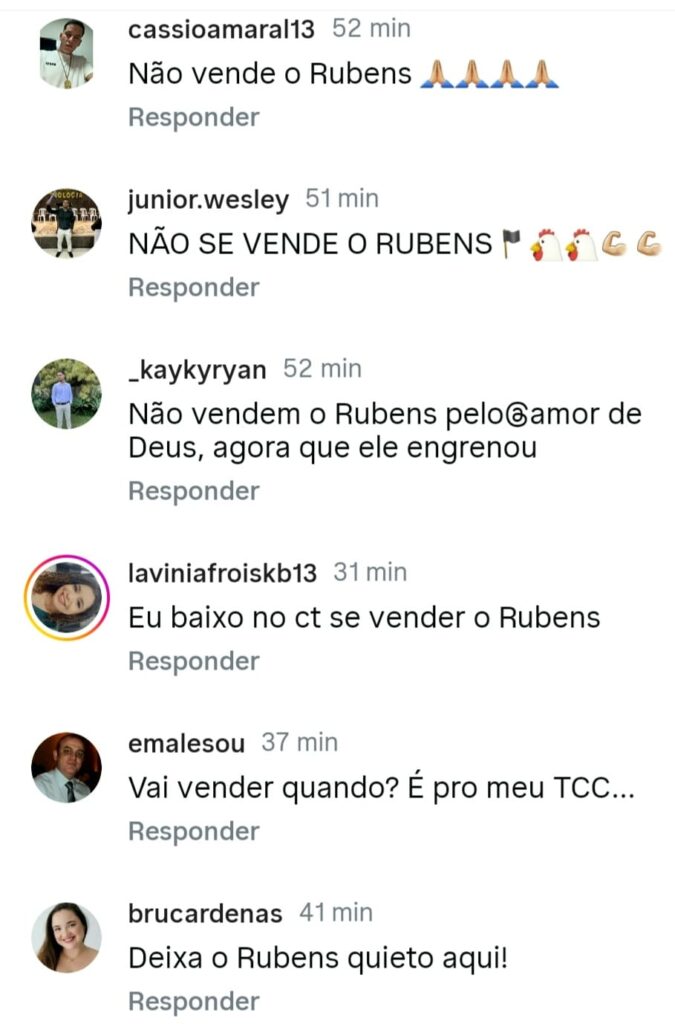675x1024 pixels.
Task: Open brucardenas's profile picture
Action: 66,937
